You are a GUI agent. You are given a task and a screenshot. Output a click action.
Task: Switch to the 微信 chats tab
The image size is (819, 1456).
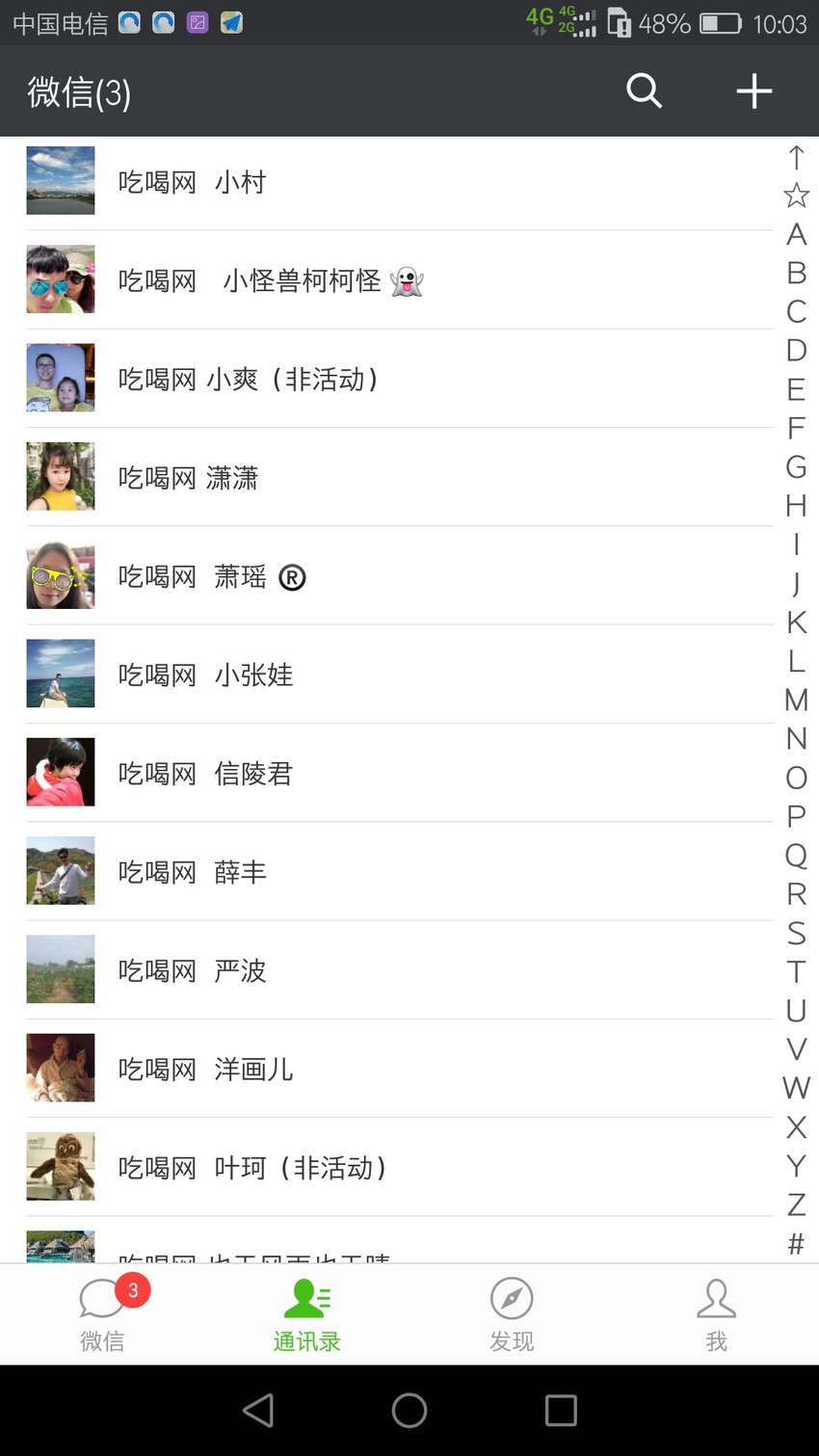pos(102,1314)
